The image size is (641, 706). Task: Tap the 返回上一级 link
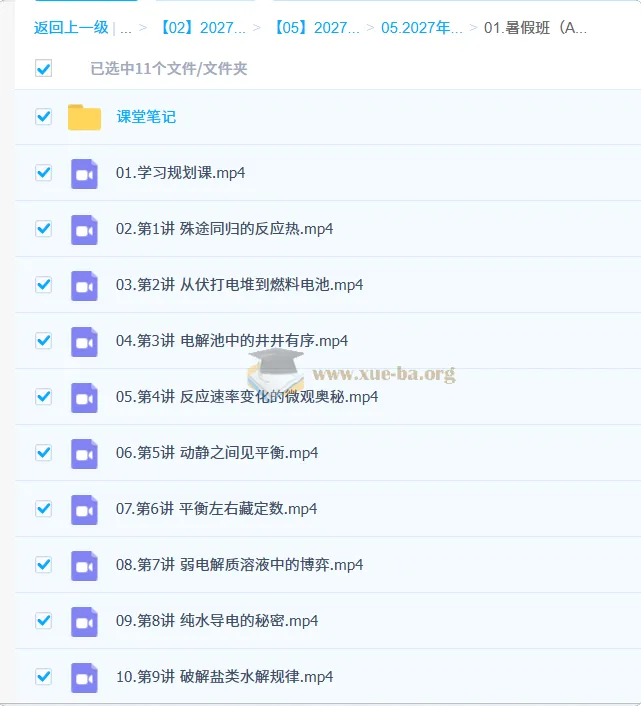(x=71, y=28)
